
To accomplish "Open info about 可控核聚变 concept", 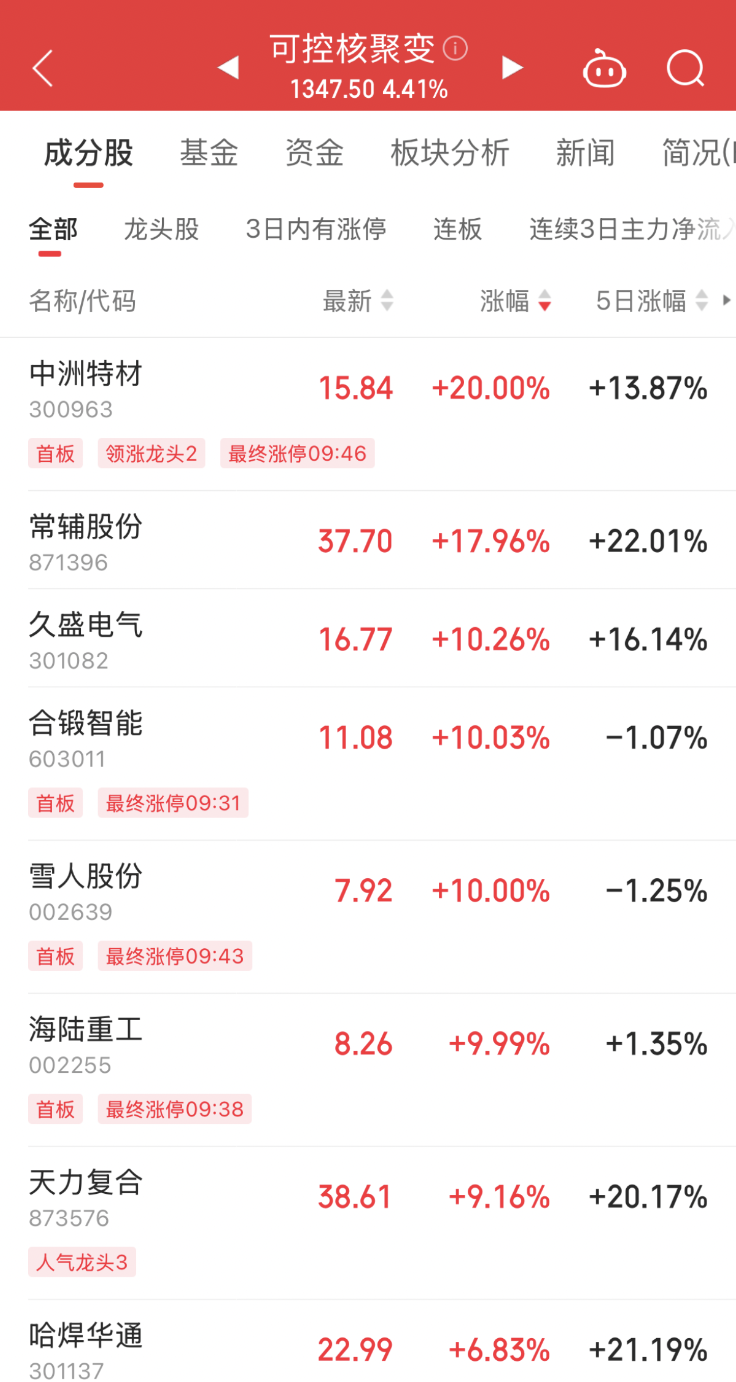I will pyautogui.click(x=456, y=46).
